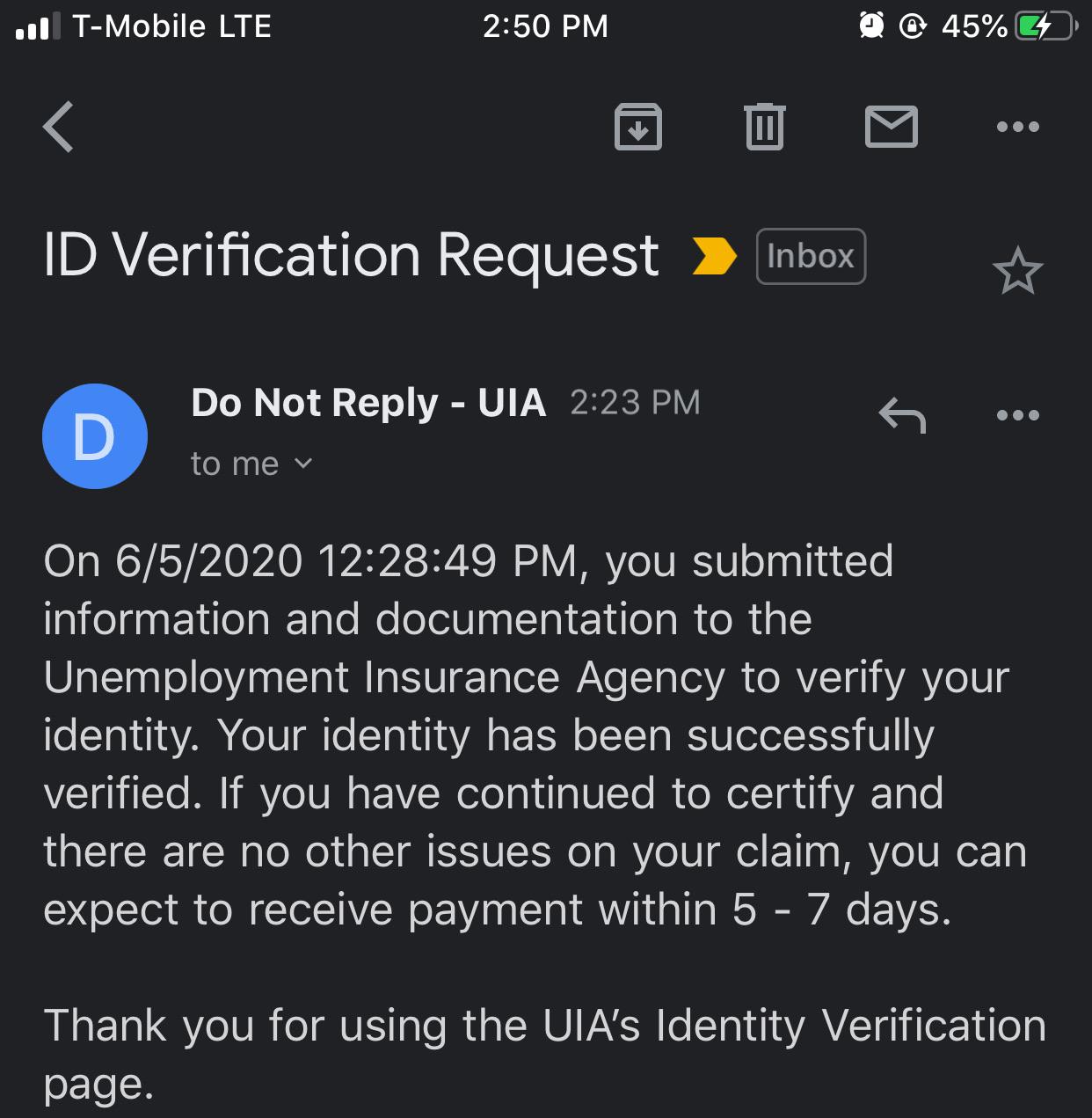Tap the timestamp 2:23 PM
This screenshot has width=1092, height=1118.
636,402
